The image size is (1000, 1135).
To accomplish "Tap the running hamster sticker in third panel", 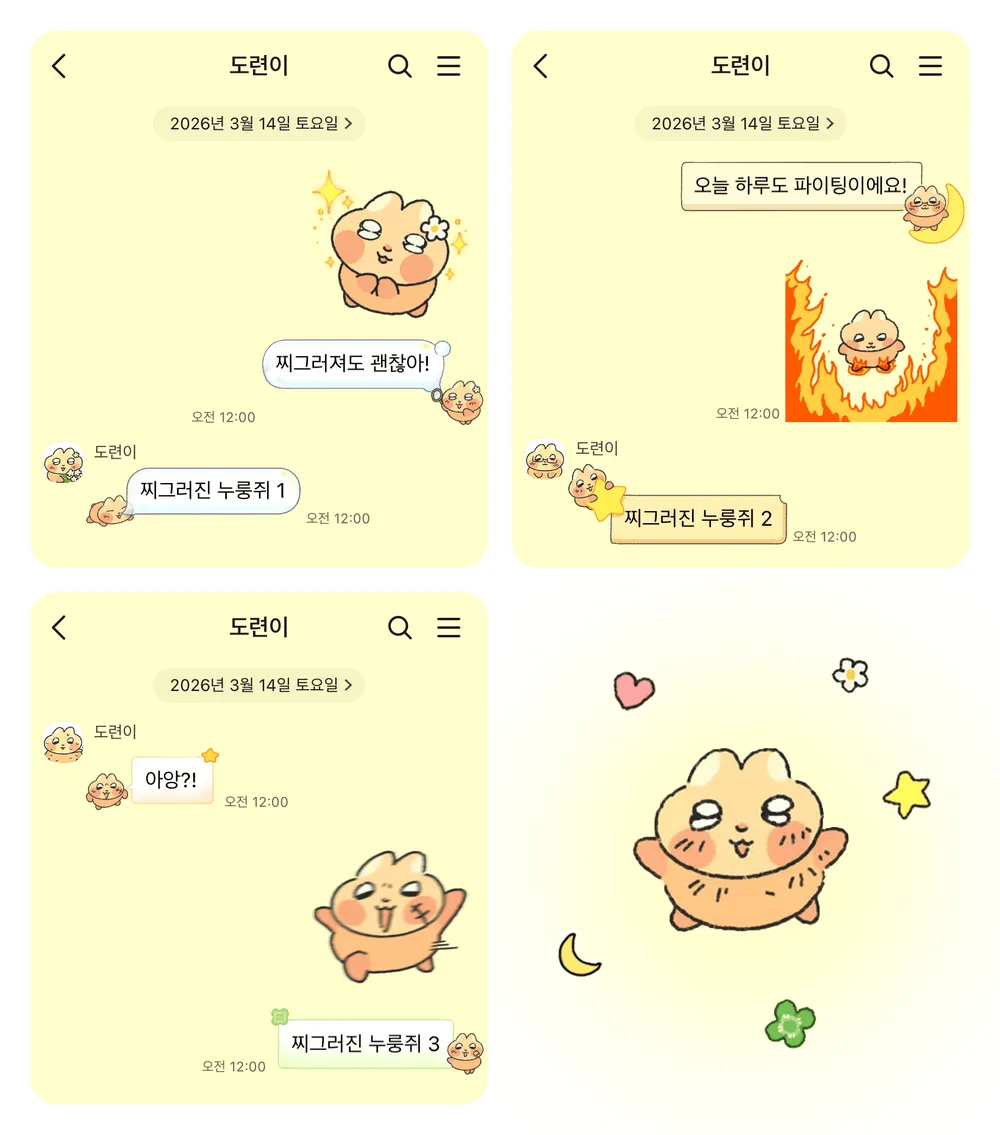I will click(x=390, y=915).
